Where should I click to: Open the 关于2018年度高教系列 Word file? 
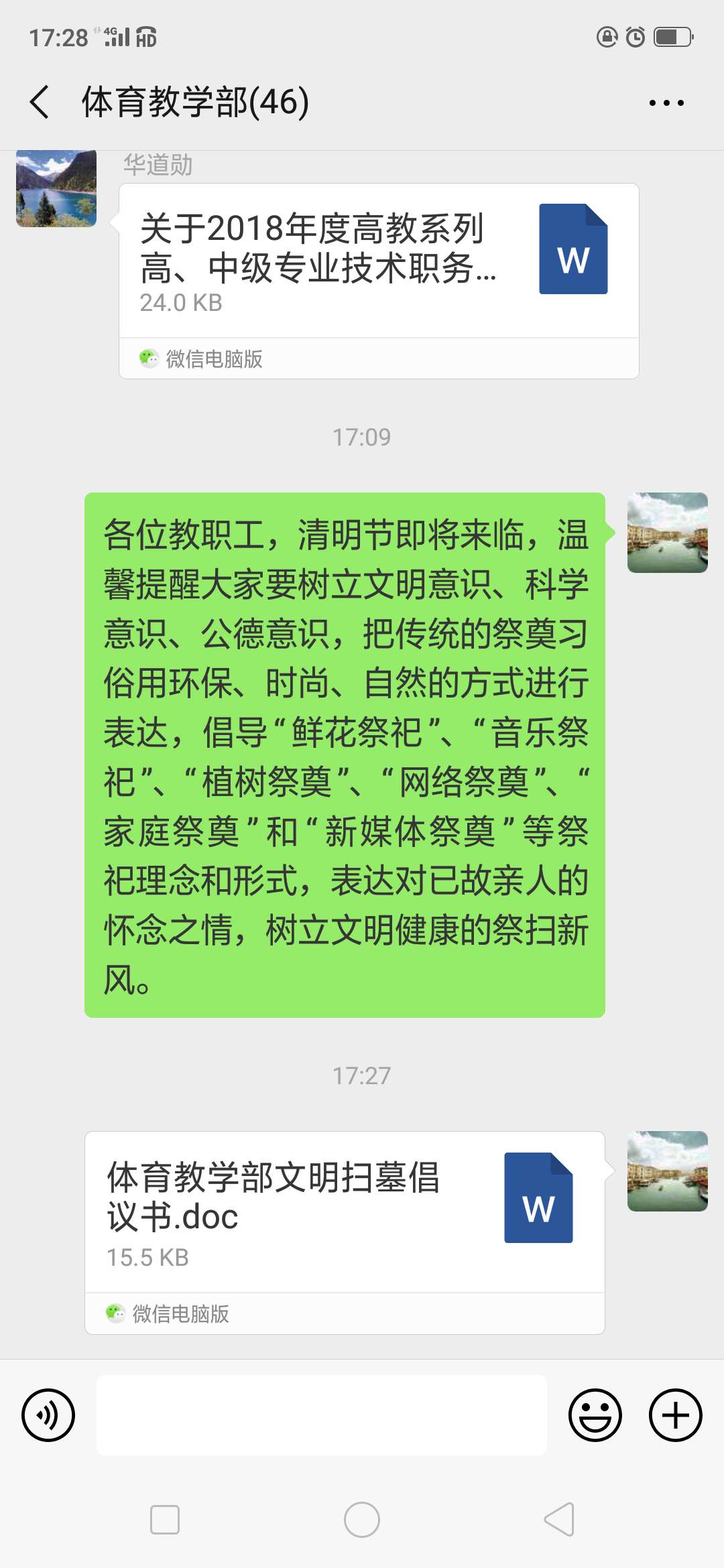coord(379,261)
